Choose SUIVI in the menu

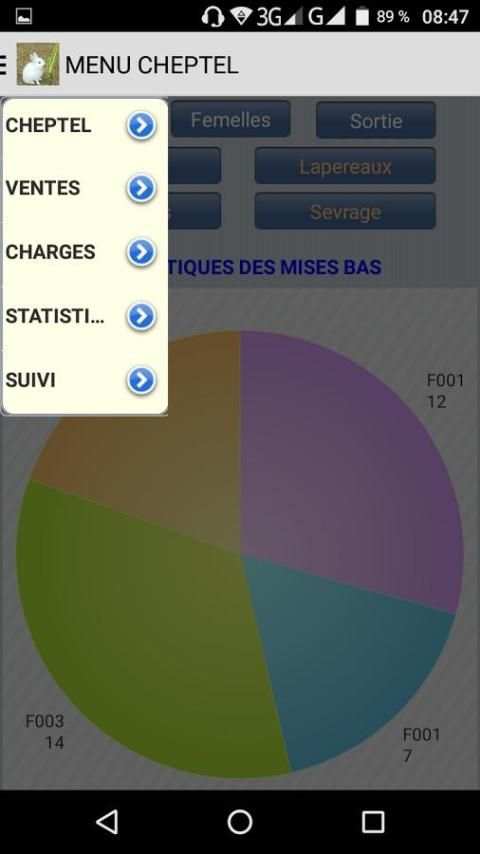coord(84,380)
